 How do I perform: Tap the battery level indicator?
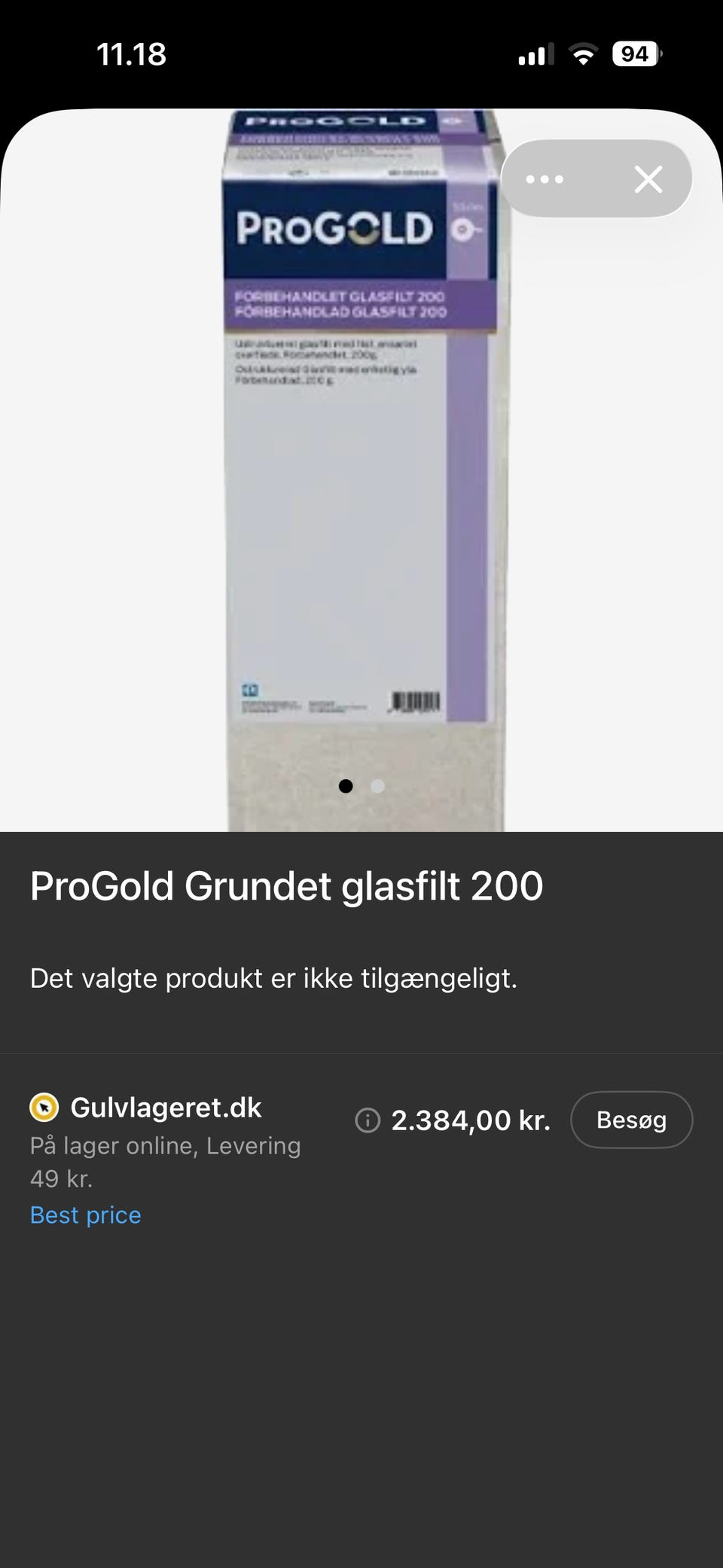pos(635,53)
